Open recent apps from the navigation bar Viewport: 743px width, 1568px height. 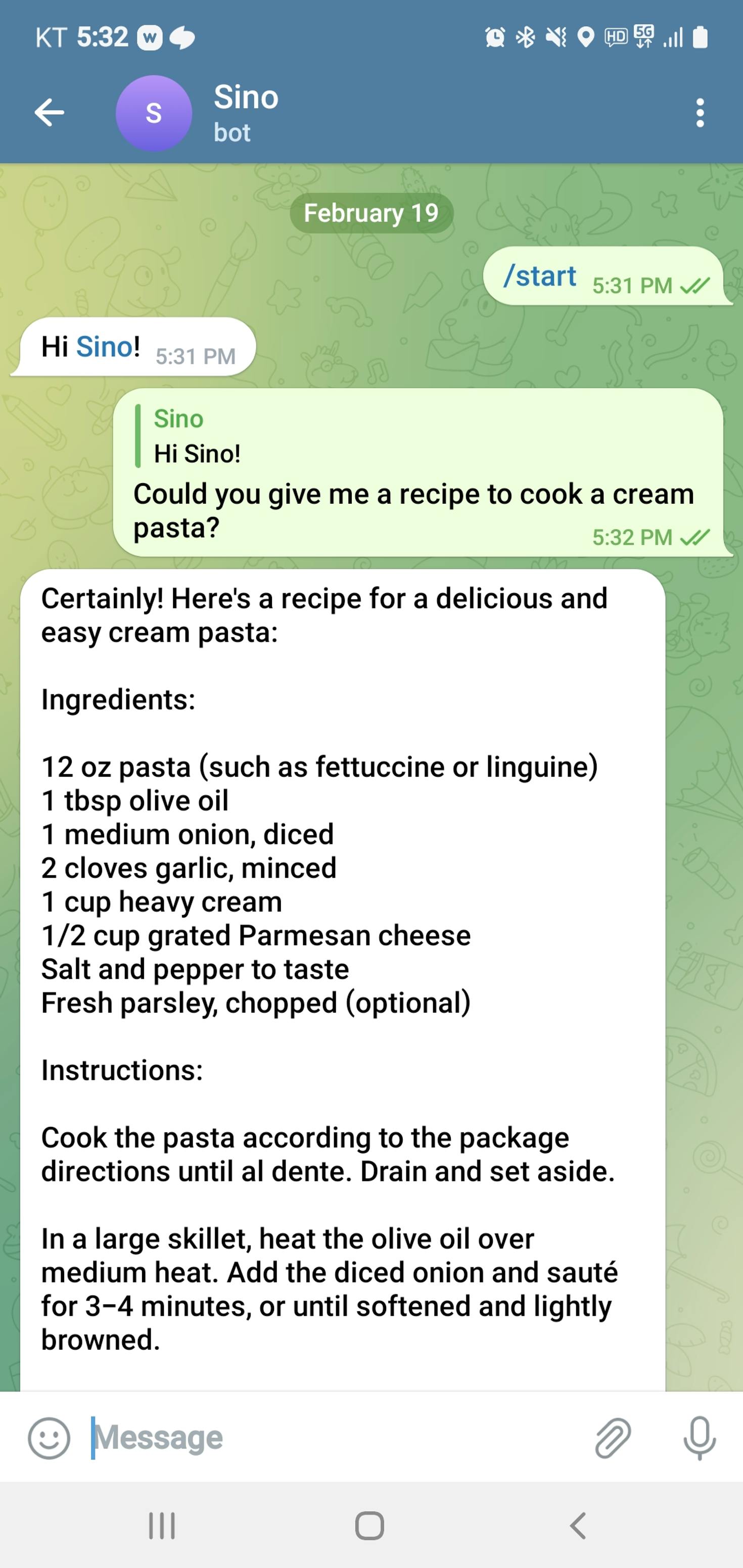click(162, 1526)
